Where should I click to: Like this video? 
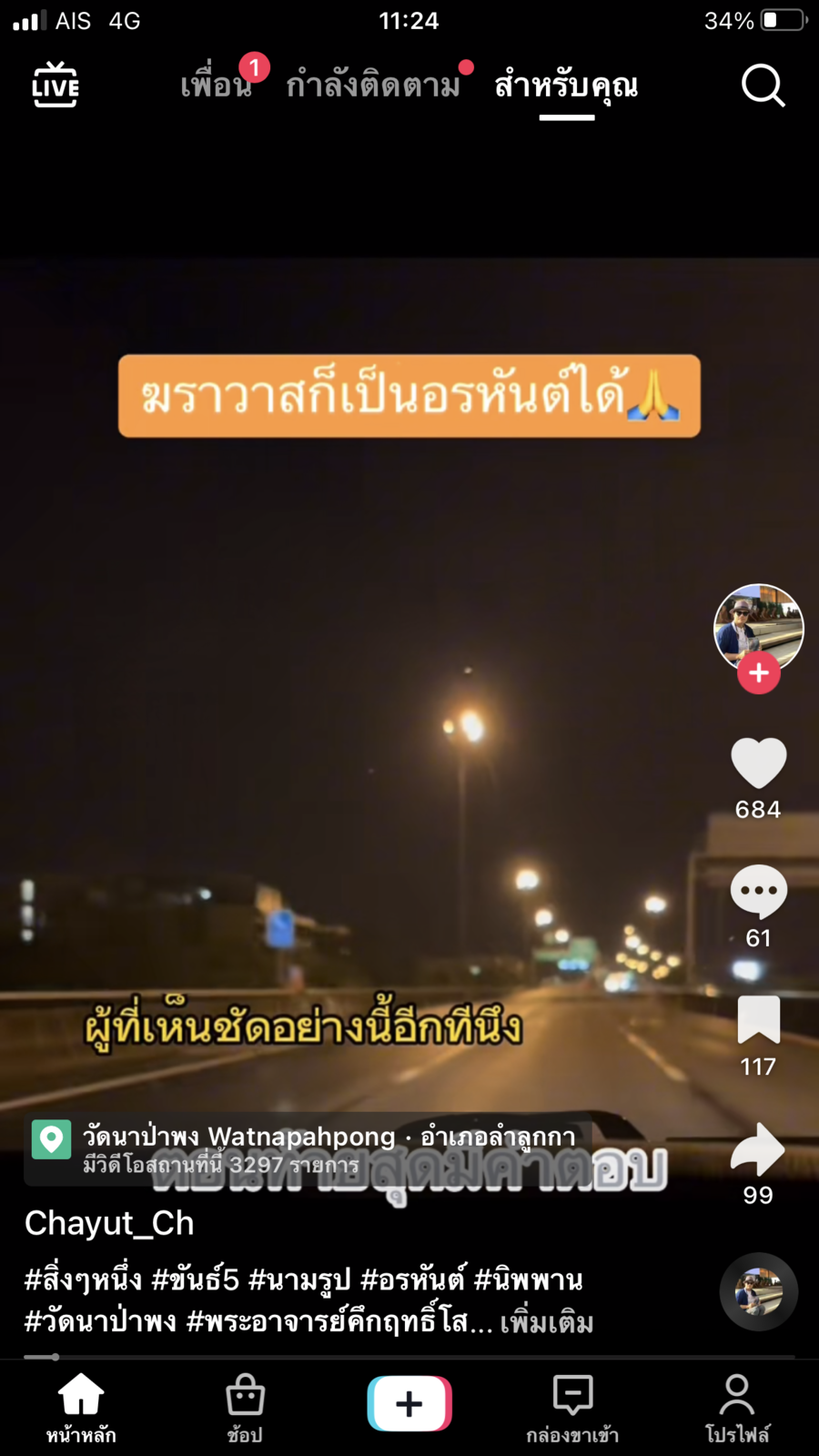pyautogui.click(x=758, y=763)
